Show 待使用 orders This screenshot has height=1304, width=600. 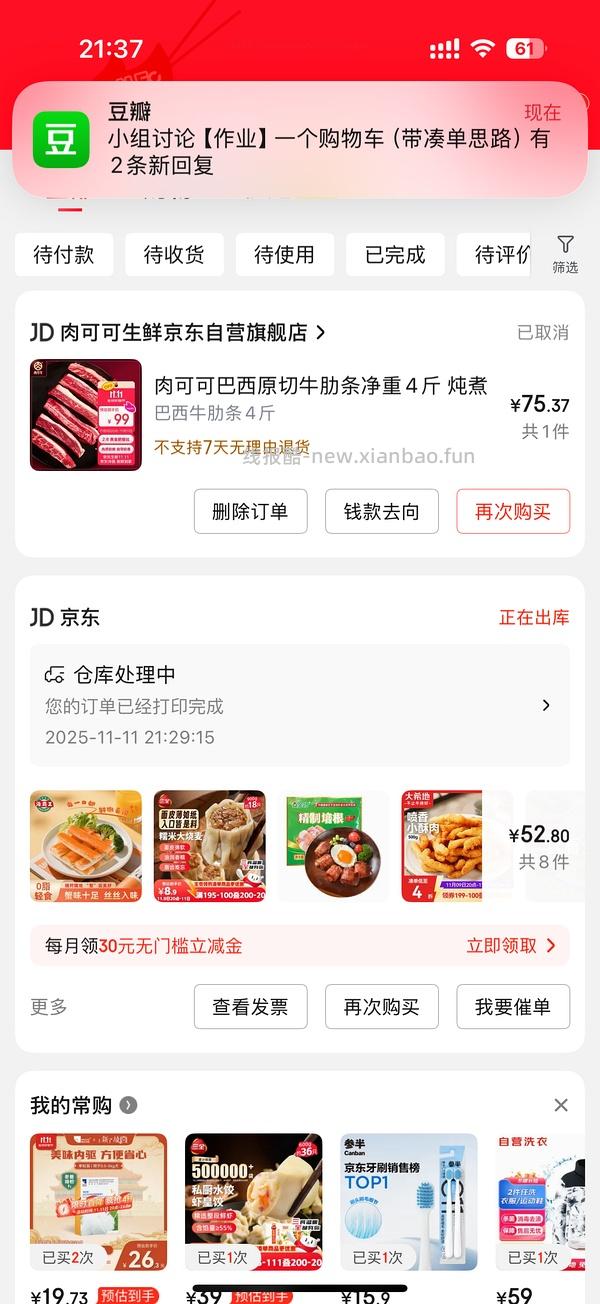coord(285,254)
